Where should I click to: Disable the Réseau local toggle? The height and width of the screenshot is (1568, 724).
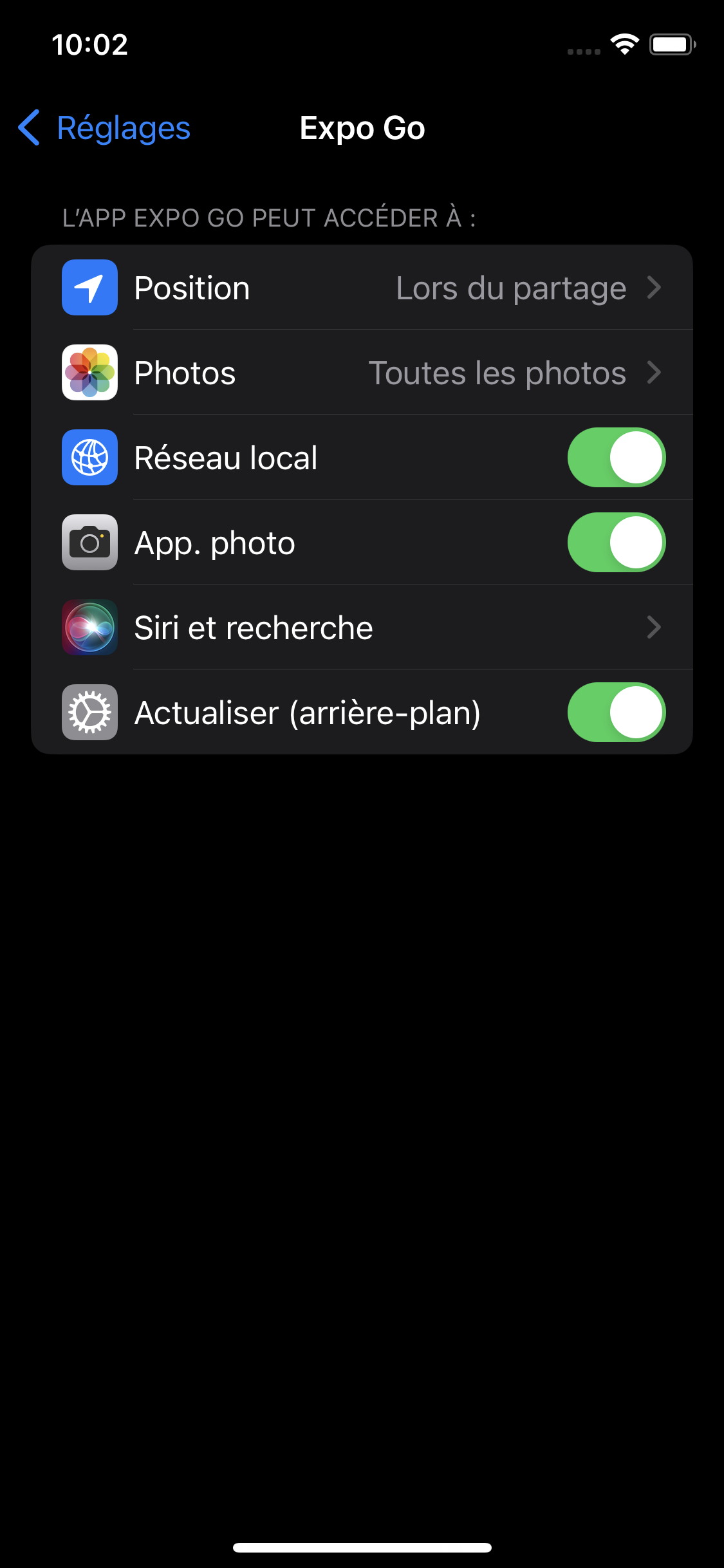click(615, 457)
